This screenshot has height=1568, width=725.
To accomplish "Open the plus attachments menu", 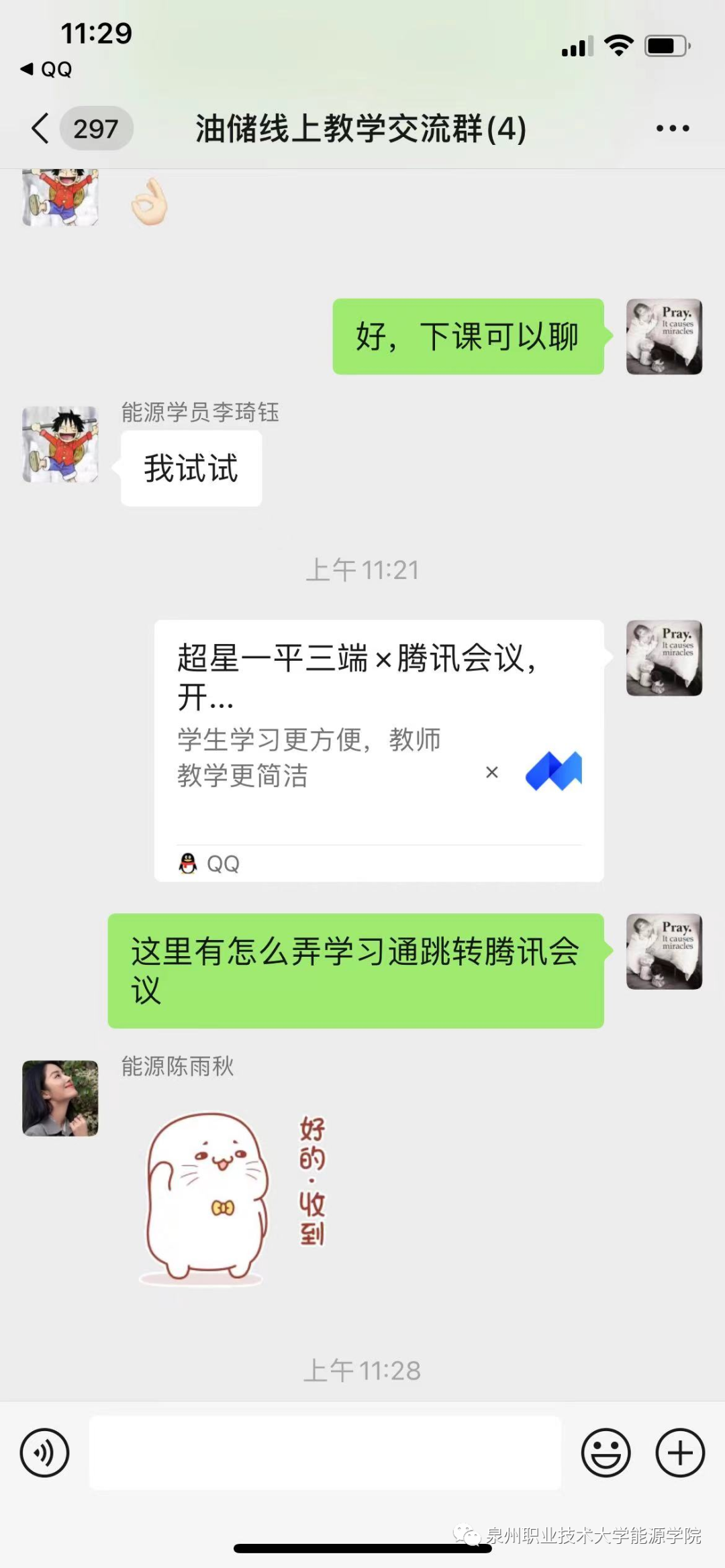I will click(679, 1453).
